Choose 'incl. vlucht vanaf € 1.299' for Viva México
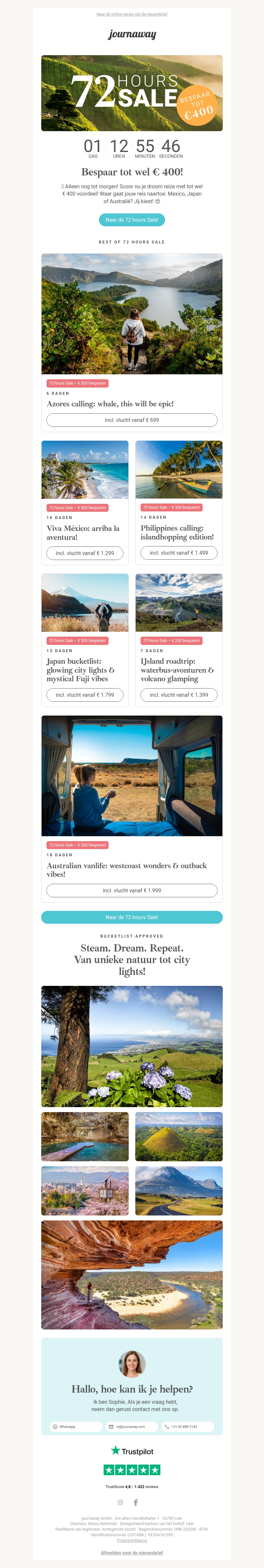 coord(84,553)
